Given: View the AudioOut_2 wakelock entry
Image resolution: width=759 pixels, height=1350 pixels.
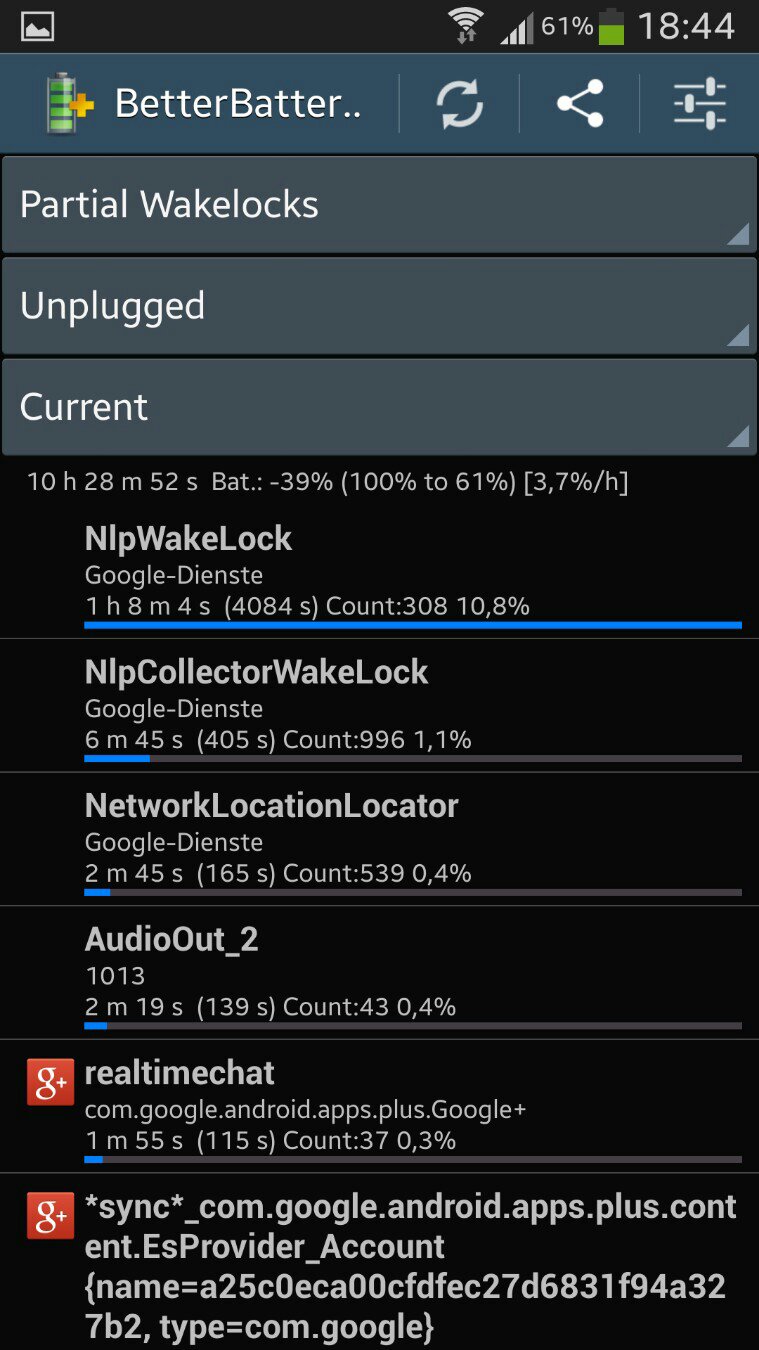Looking at the screenshot, I should (379, 972).
